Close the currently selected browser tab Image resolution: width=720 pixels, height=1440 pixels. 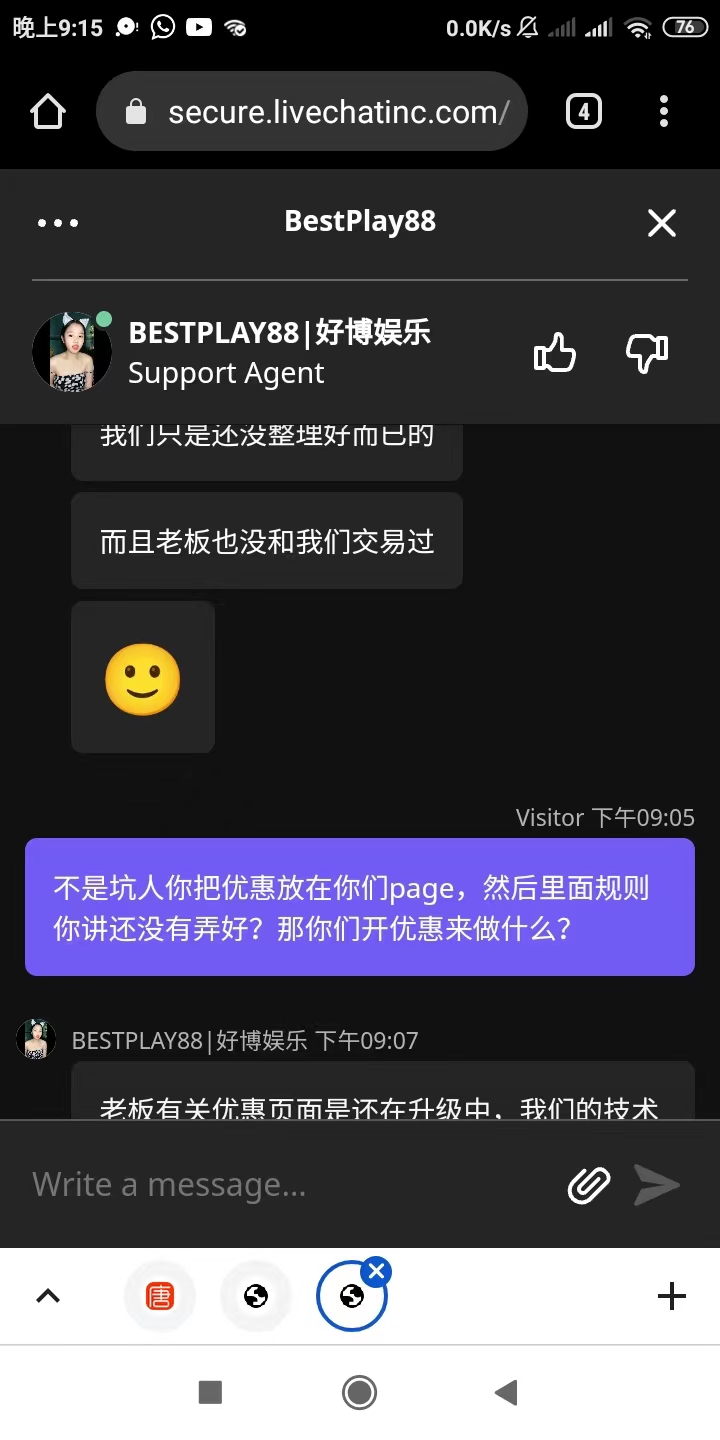[x=377, y=1272]
